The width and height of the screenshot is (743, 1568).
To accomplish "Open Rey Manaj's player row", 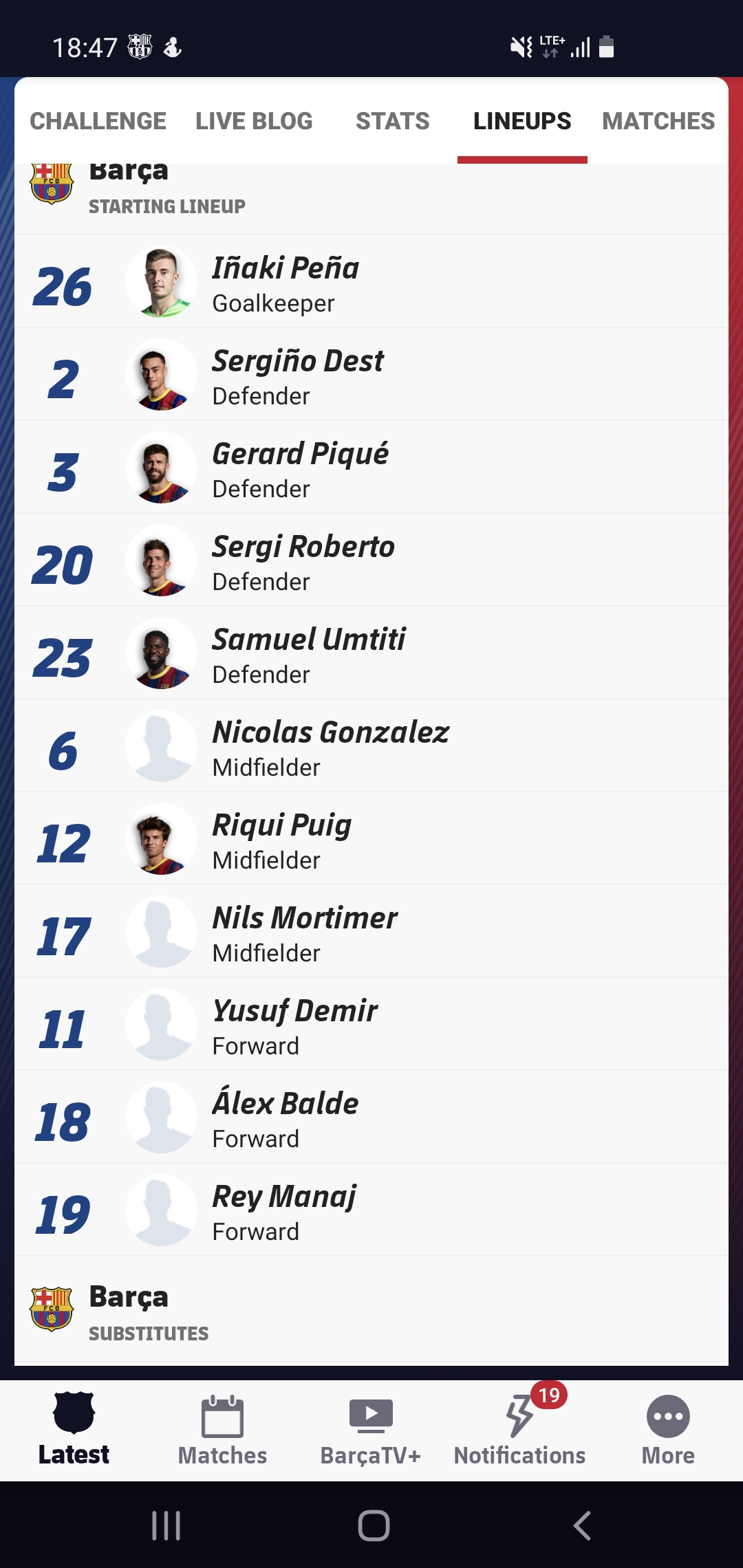I will [x=371, y=1210].
